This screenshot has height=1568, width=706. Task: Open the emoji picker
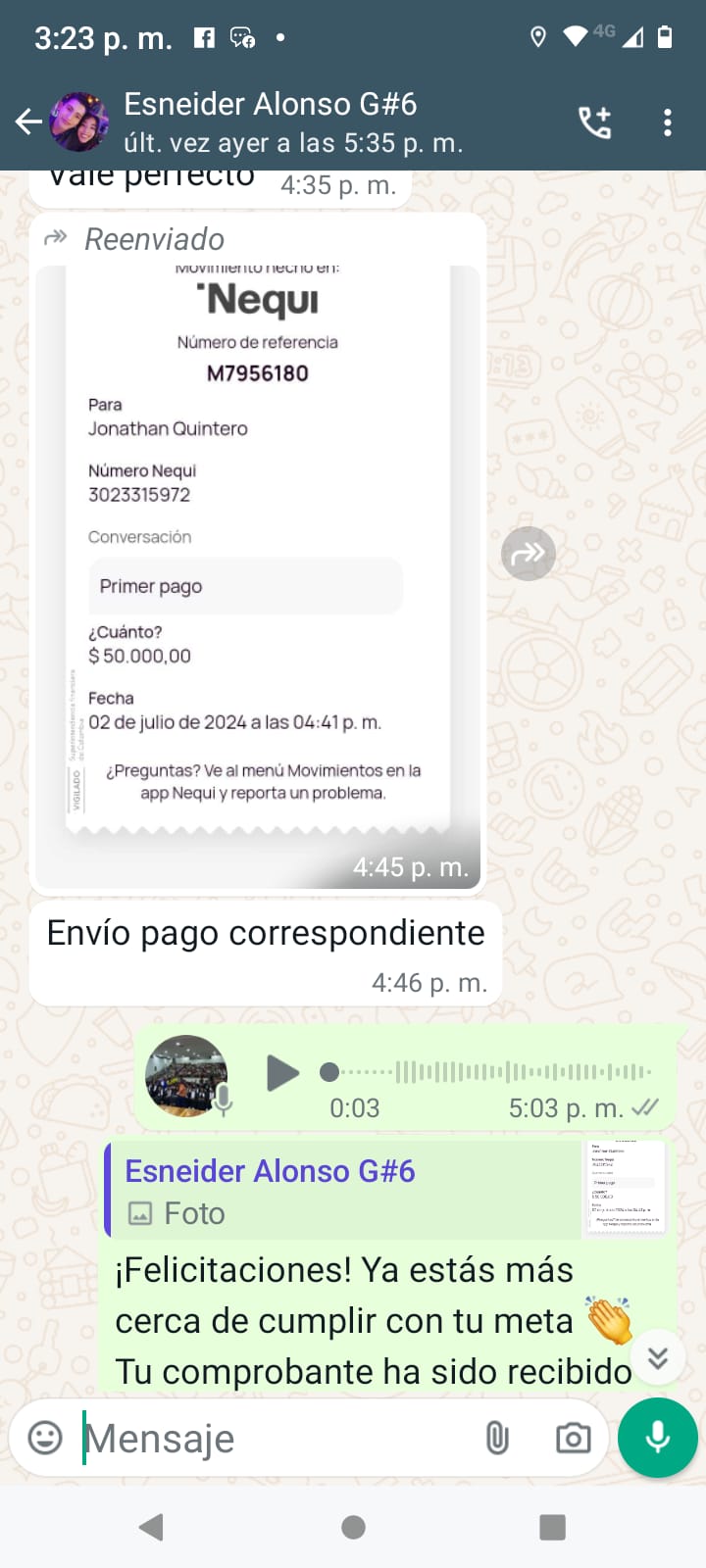point(45,1439)
